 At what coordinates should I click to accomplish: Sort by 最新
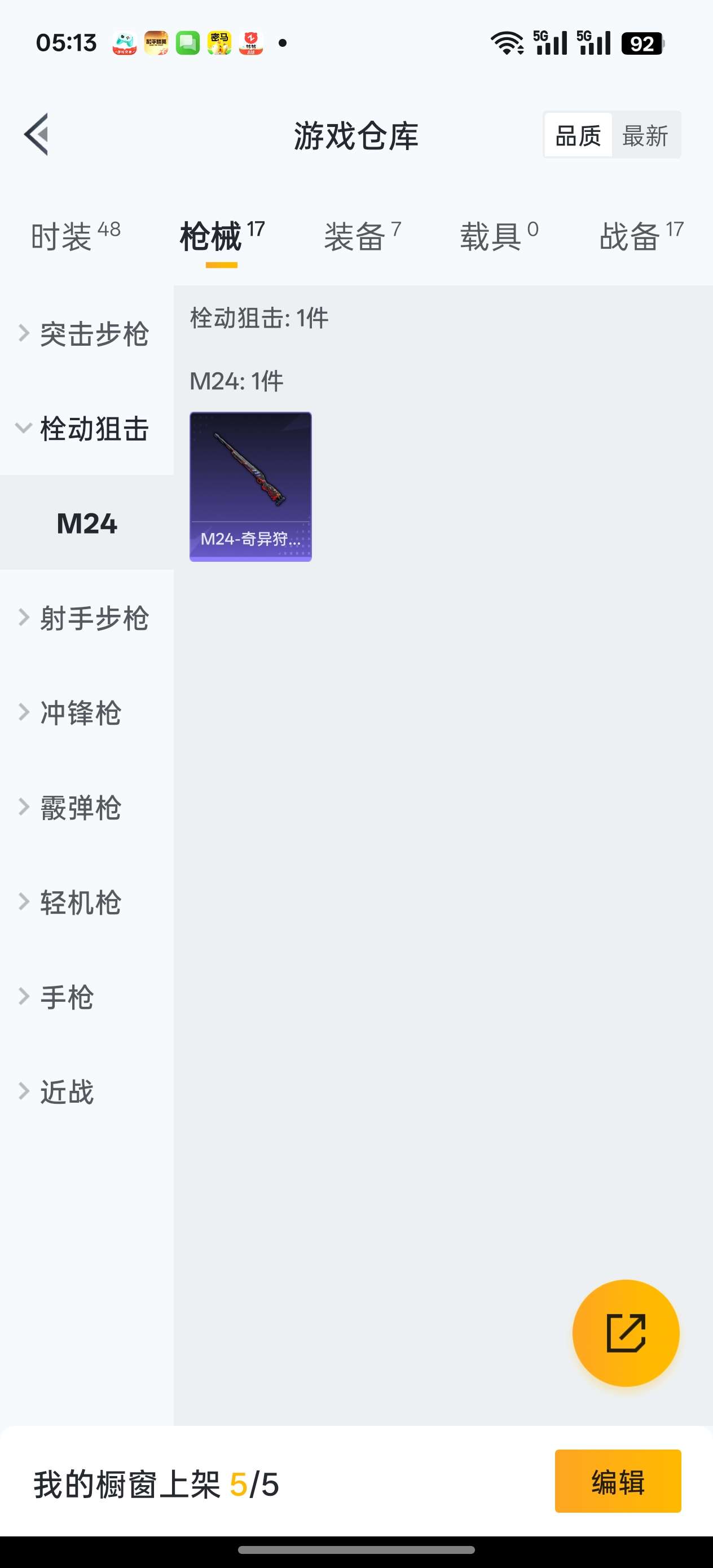point(645,135)
